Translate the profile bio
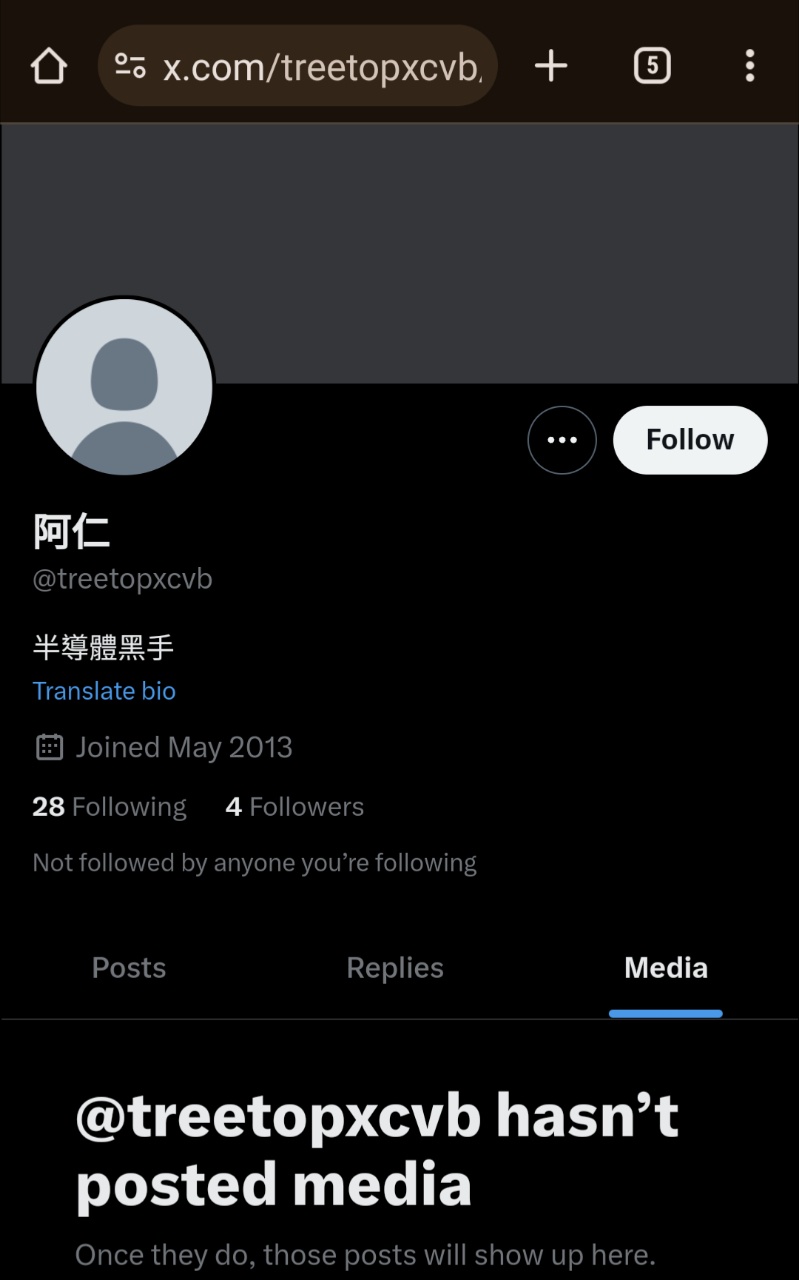The width and height of the screenshot is (799, 1280). tap(104, 691)
